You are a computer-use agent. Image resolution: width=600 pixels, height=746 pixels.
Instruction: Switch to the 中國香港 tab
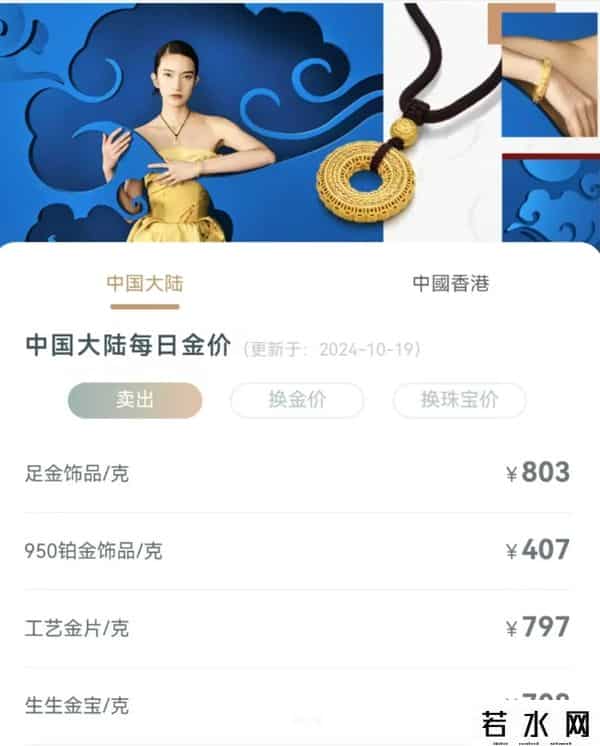coord(451,283)
